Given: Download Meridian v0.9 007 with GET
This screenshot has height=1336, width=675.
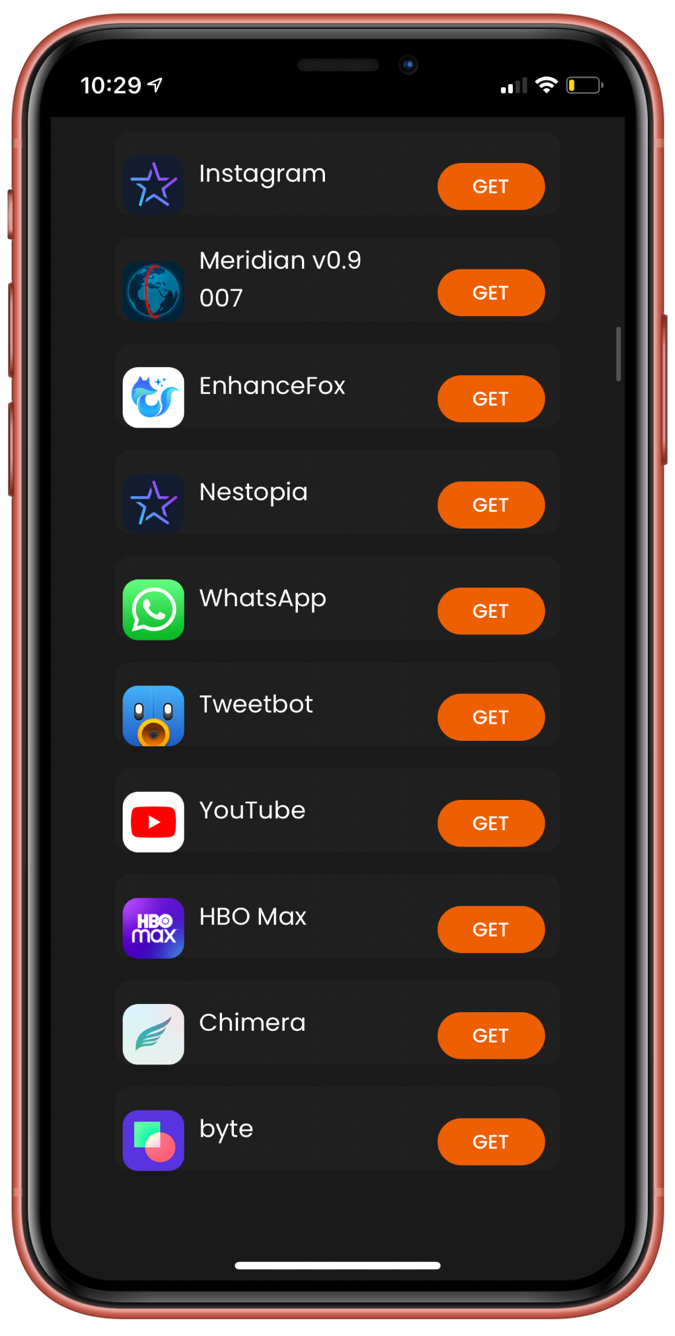Looking at the screenshot, I should point(490,293).
